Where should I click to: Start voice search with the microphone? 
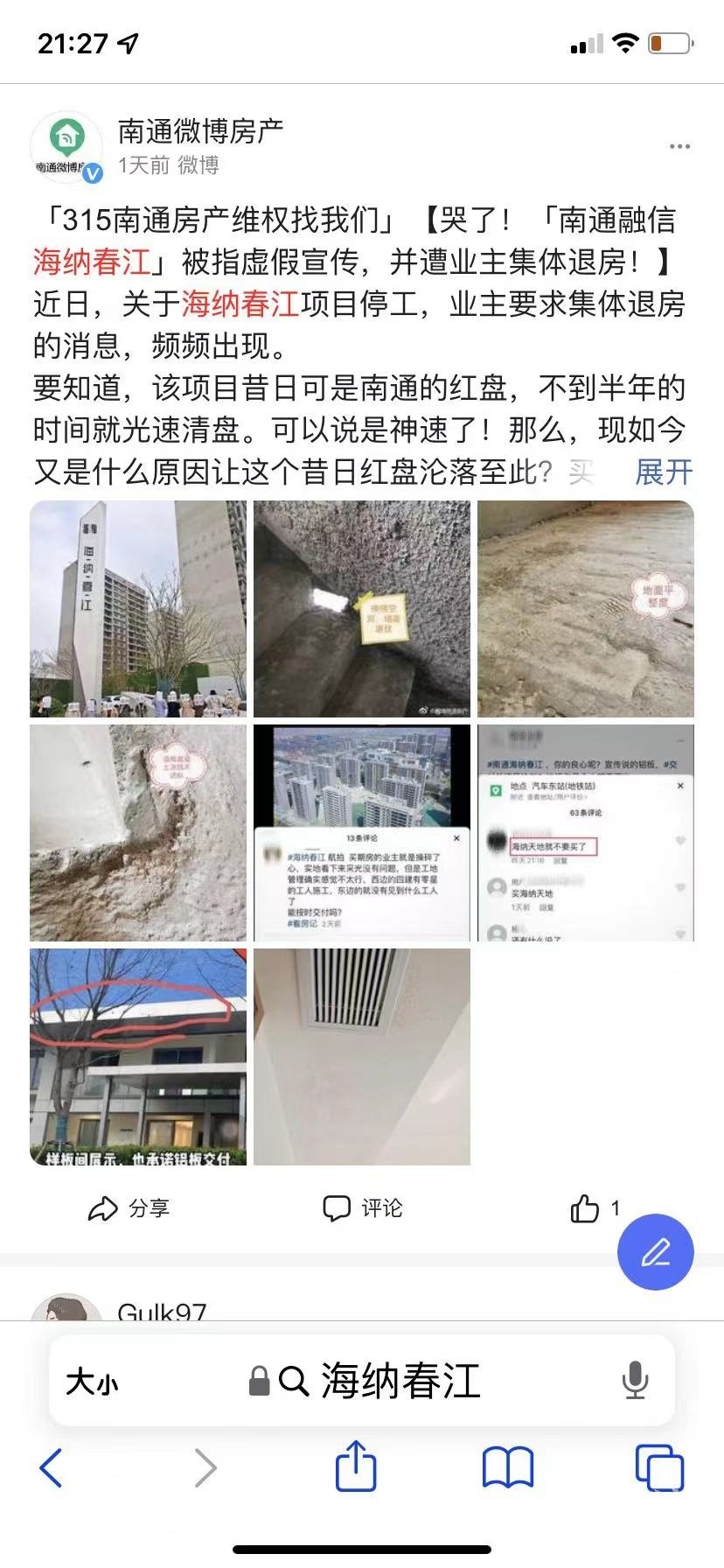point(635,1382)
